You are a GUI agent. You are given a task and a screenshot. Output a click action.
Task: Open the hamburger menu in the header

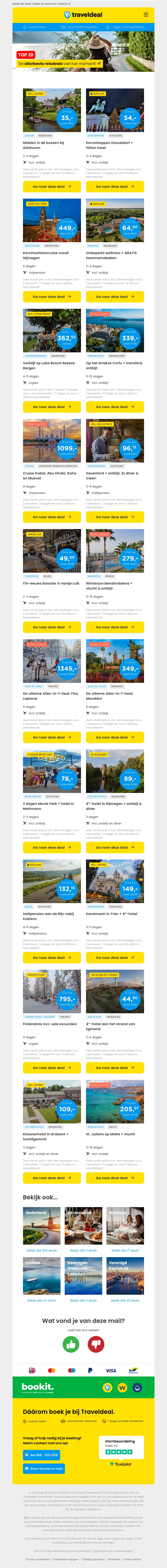146,15
